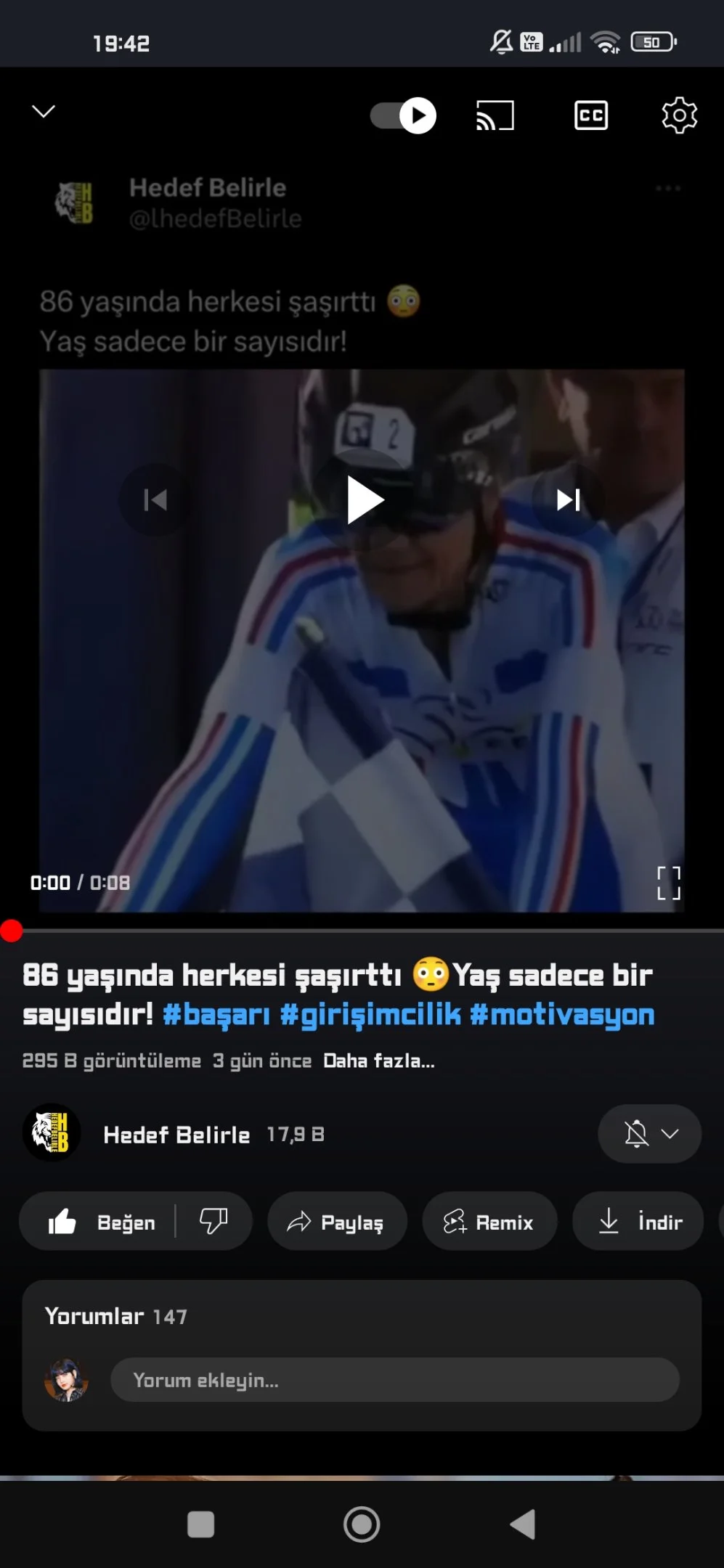Viewport: 724px width, 1568px height.
Task: Open the player settings gear
Action: [680, 115]
